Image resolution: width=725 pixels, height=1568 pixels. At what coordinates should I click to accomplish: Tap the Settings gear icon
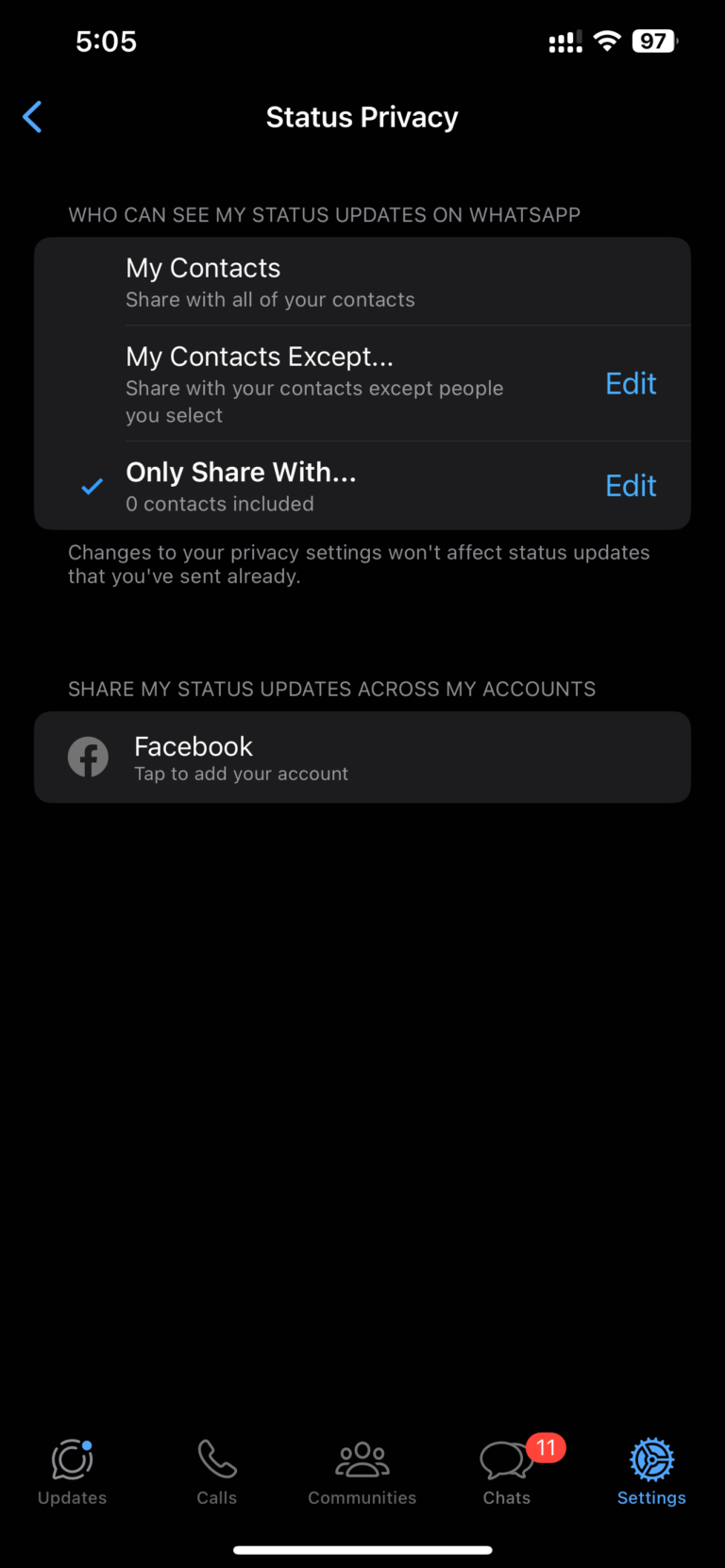[x=650, y=1460]
